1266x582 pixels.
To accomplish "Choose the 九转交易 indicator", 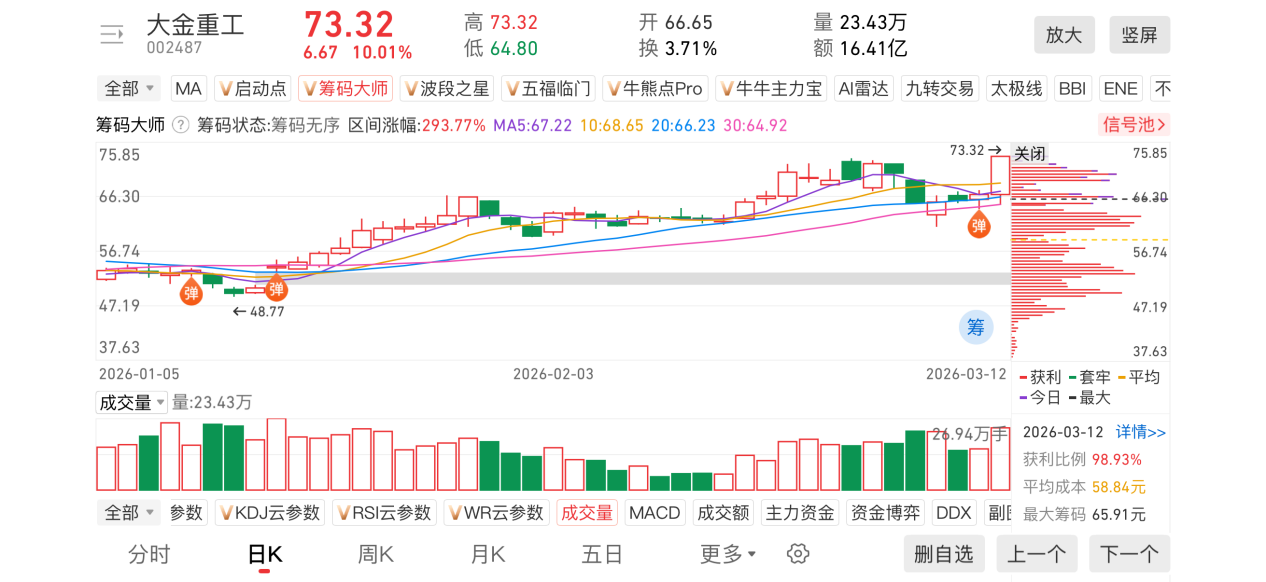I will tap(939, 88).
